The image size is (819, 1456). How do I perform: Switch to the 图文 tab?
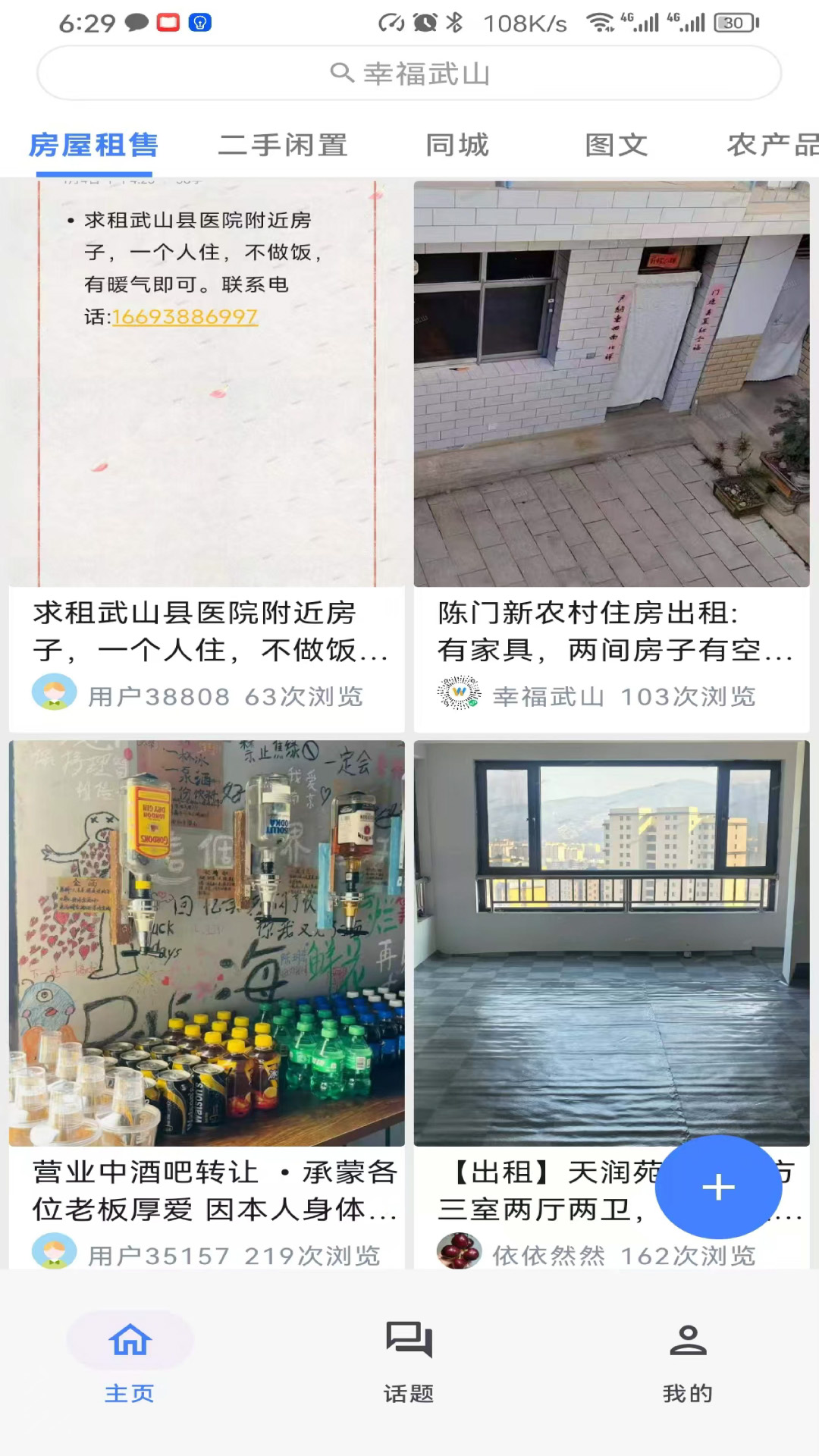pos(616,144)
